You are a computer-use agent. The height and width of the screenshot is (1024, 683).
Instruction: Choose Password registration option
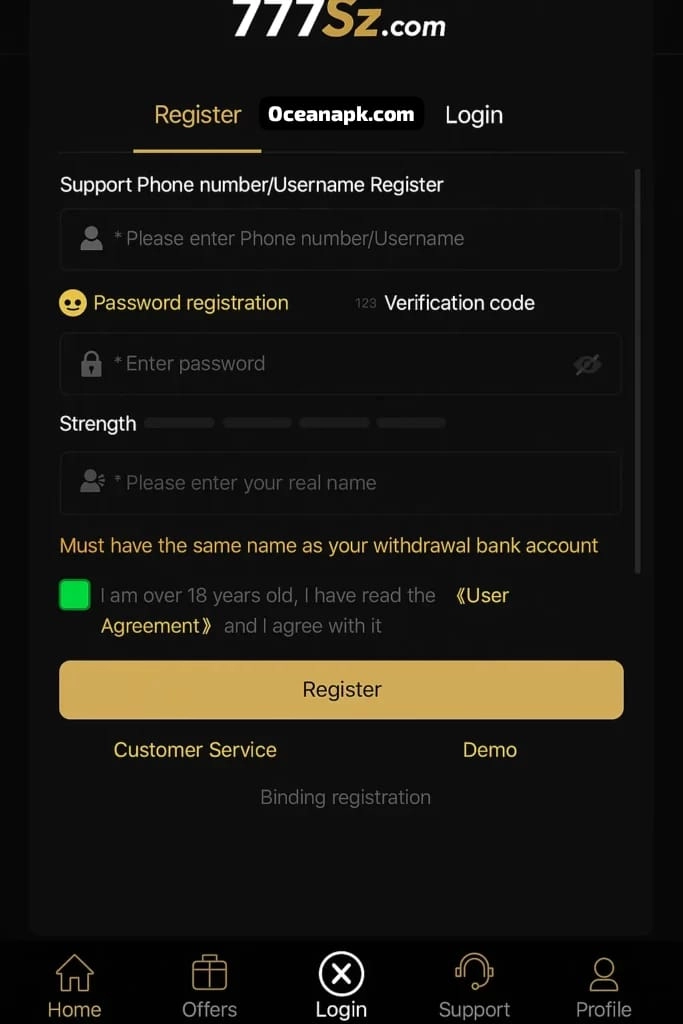175,303
